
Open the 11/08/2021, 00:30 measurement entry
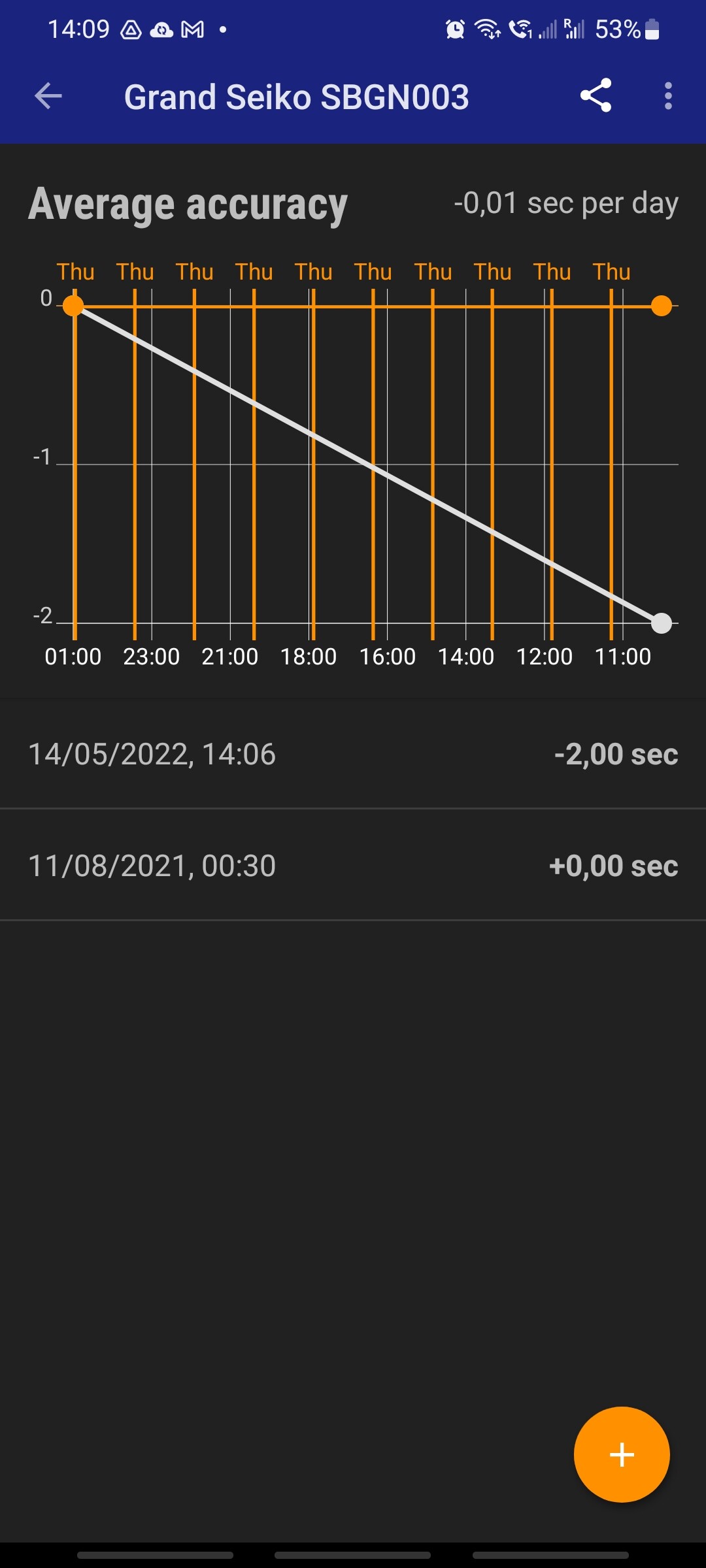(x=353, y=865)
